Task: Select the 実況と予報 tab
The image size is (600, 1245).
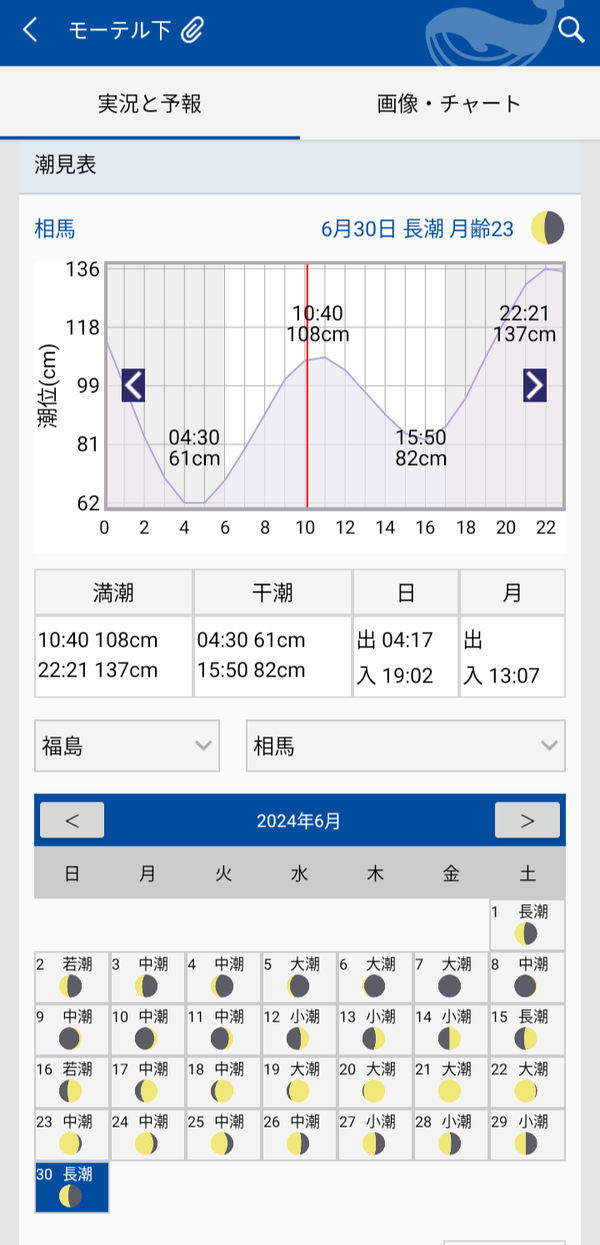Action: pyautogui.click(x=150, y=103)
